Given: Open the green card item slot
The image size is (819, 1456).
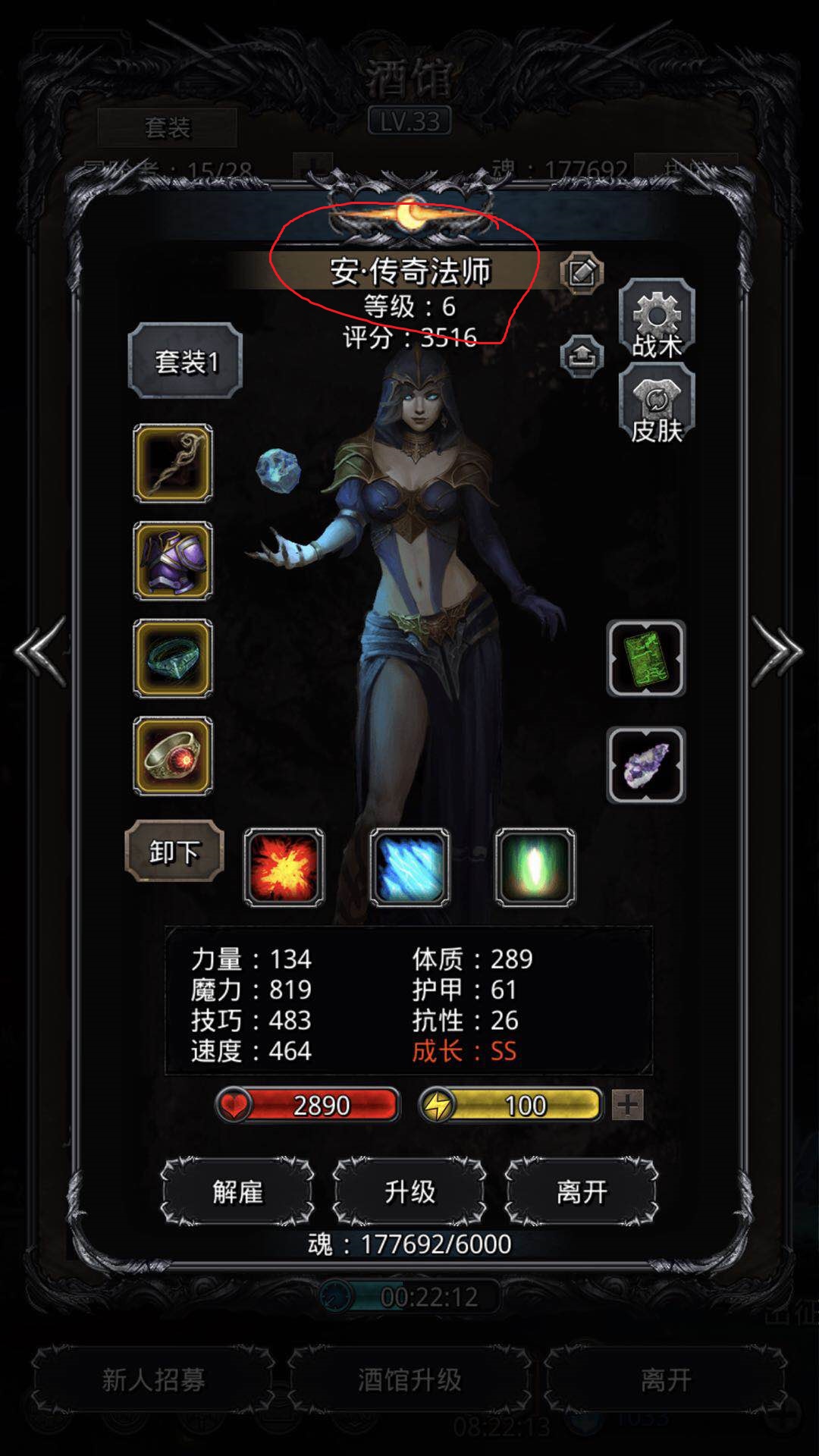Looking at the screenshot, I should click(x=646, y=658).
